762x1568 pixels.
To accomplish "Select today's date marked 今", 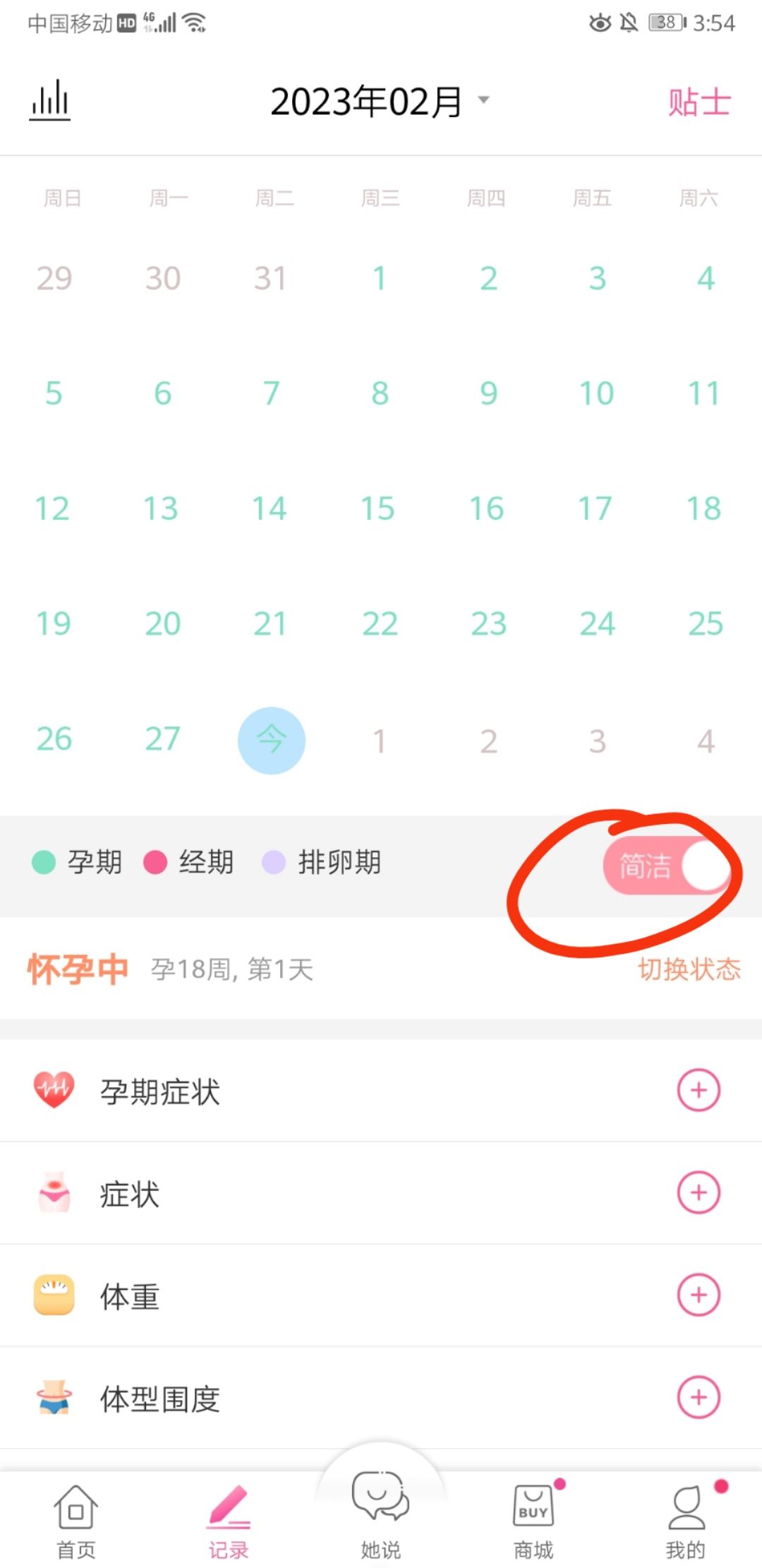I will click(272, 740).
